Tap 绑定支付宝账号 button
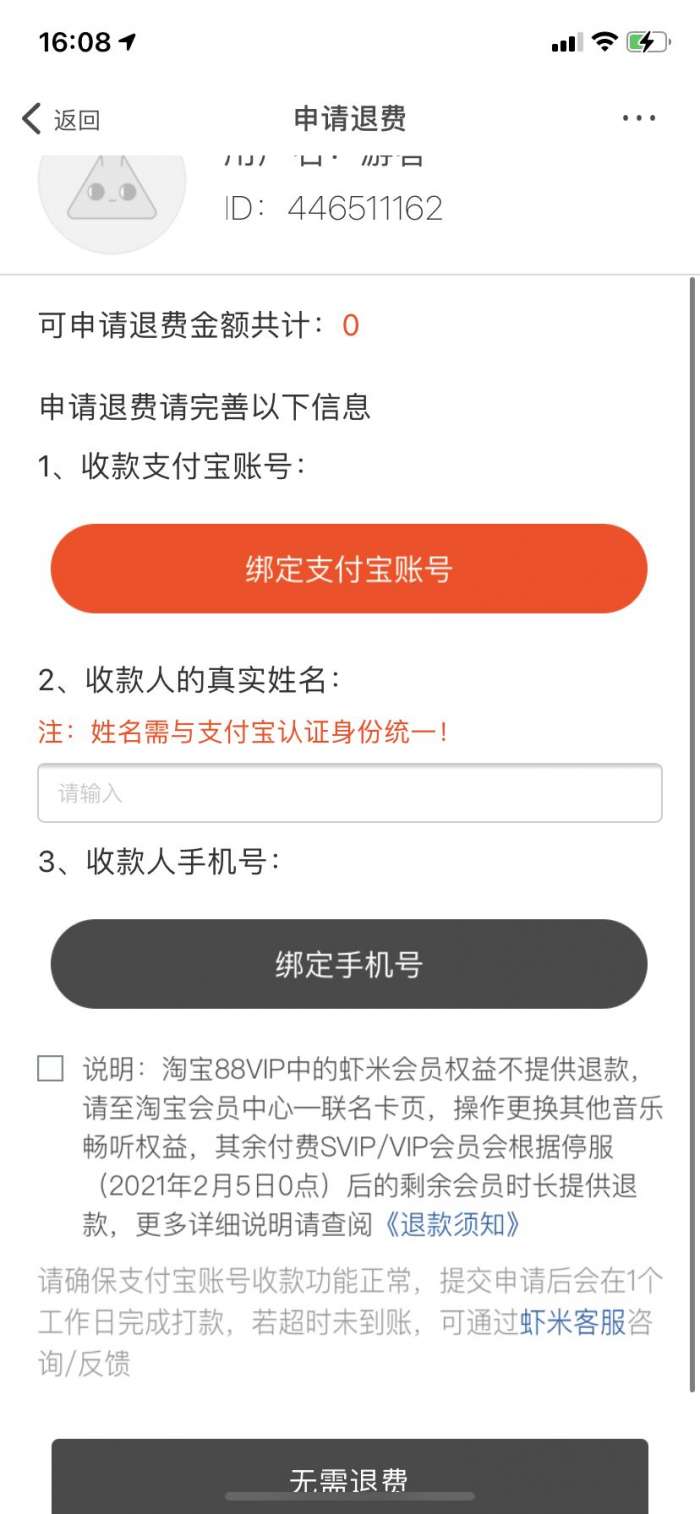700x1514 pixels. tap(349, 569)
